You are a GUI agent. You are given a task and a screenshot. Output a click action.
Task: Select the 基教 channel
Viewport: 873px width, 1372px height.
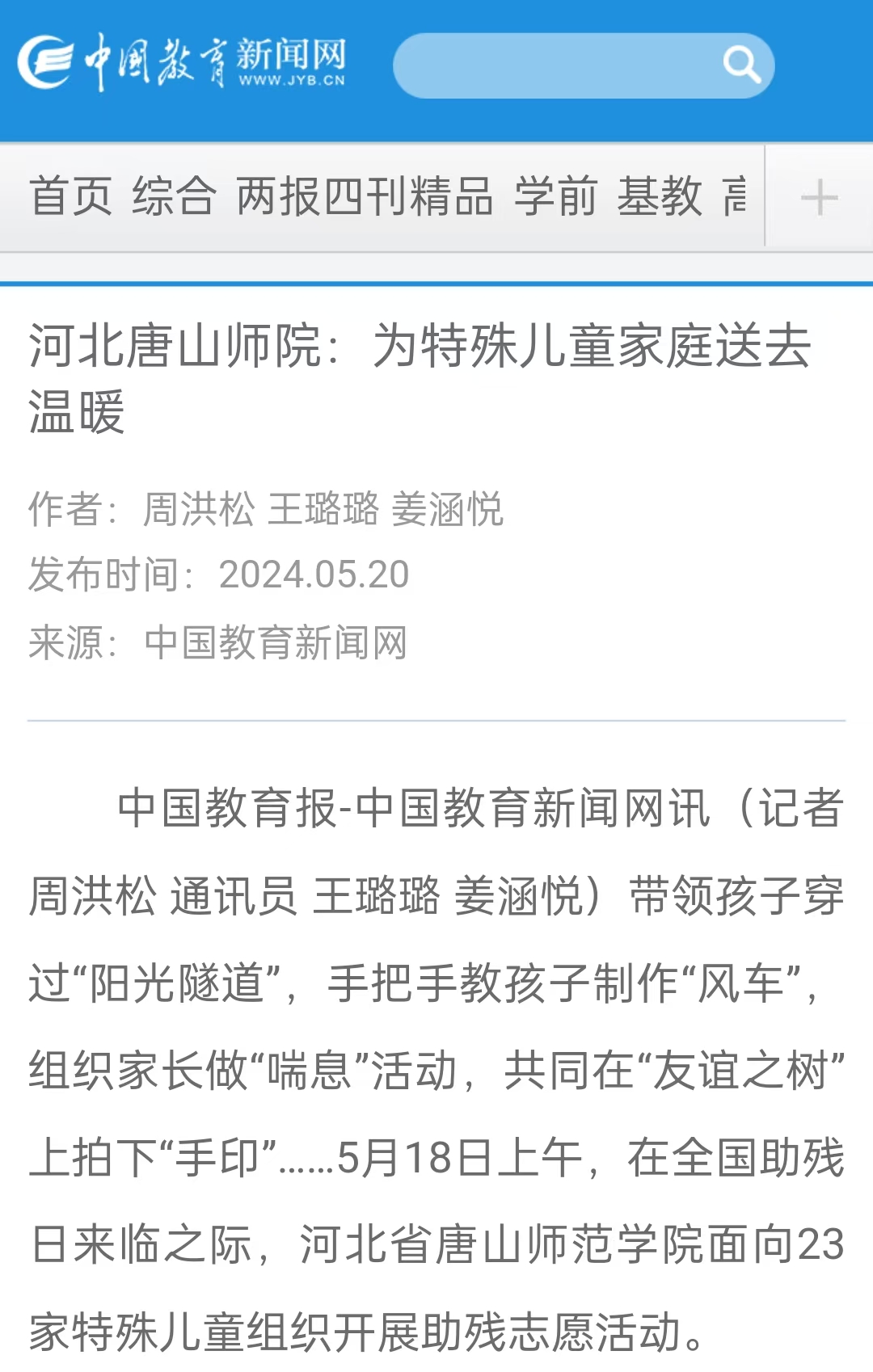click(660, 196)
